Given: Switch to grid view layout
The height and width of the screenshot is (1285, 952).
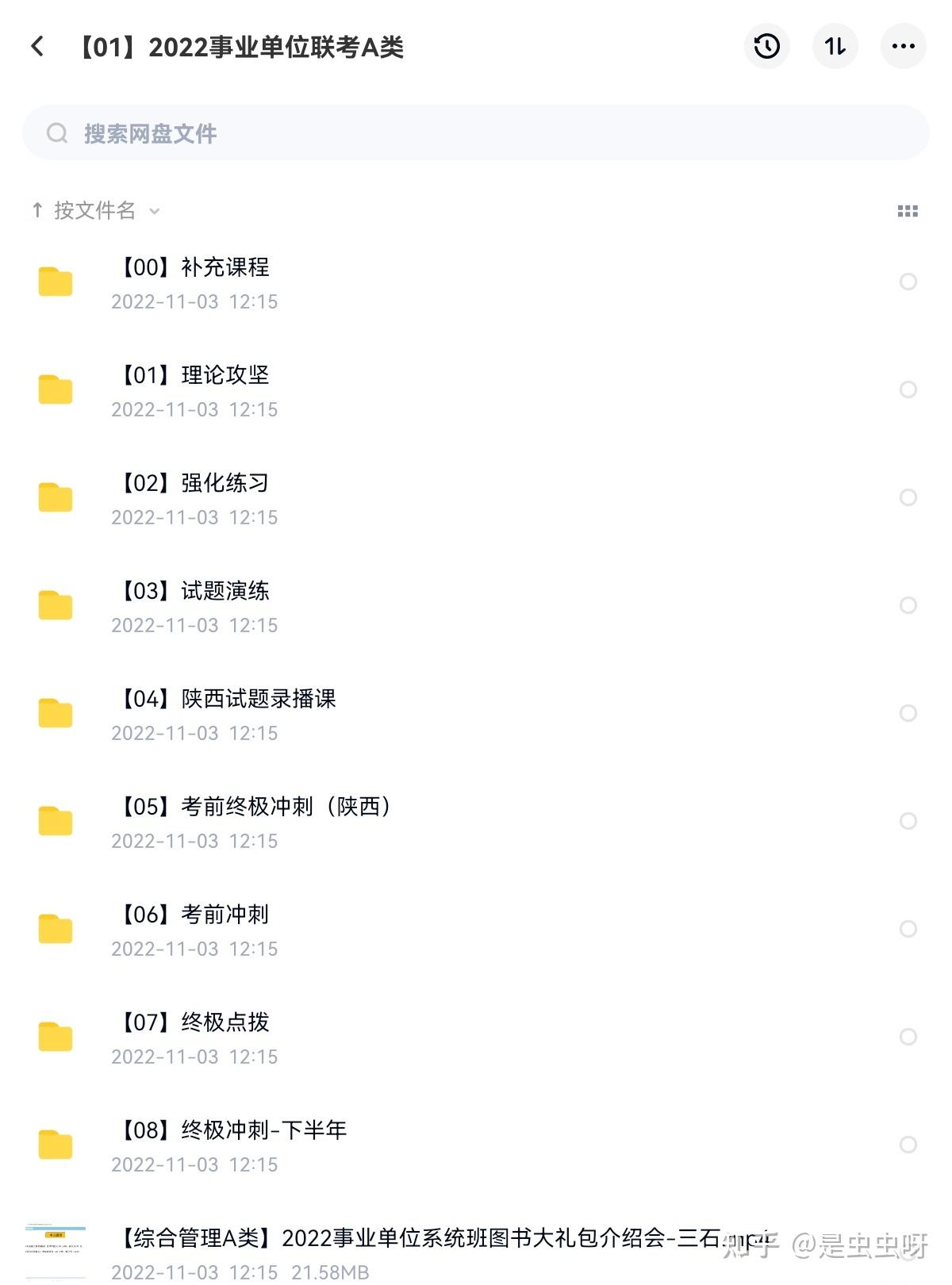Looking at the screenshot, I should 908,211.
